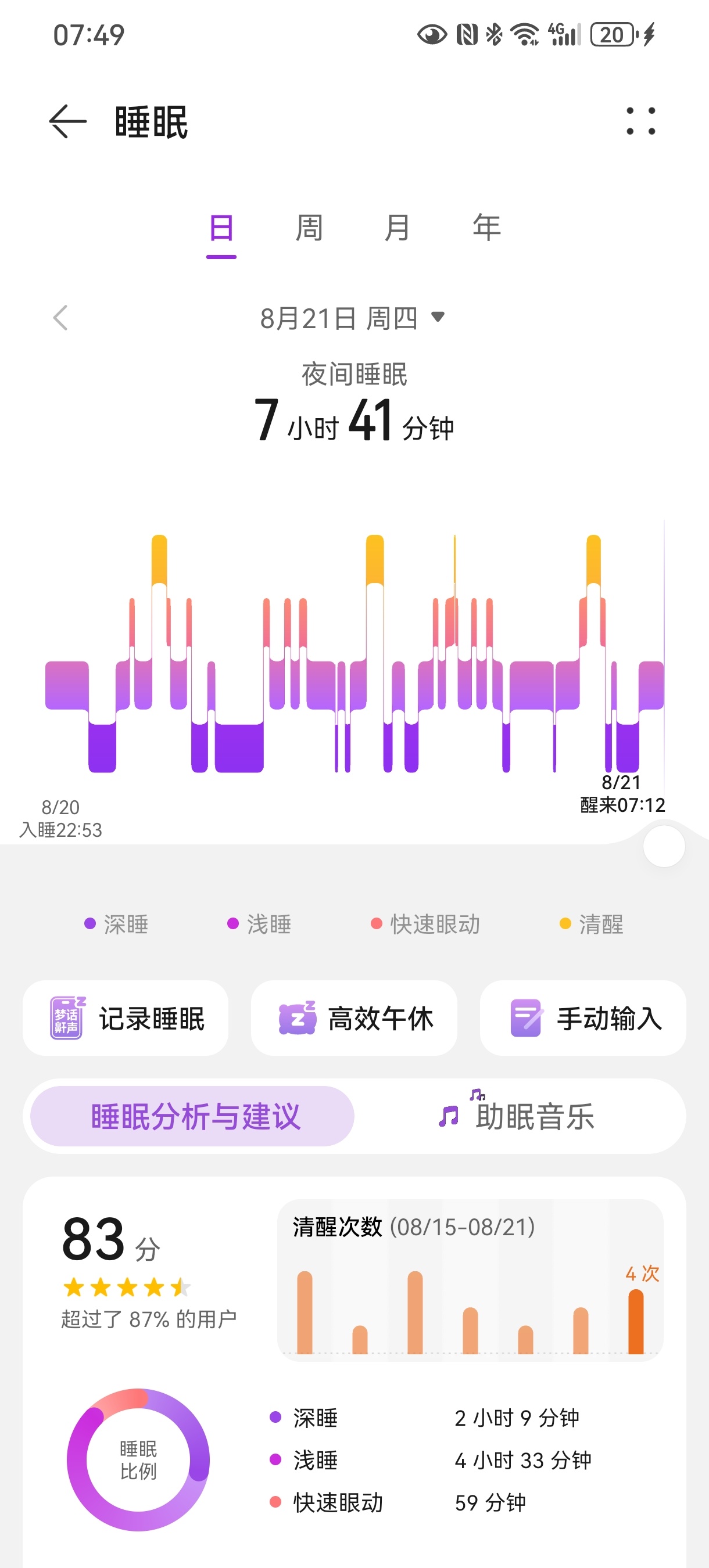709x1568 pixels.
Task: Switch to the 年 view tab
Action: (486, 228)
